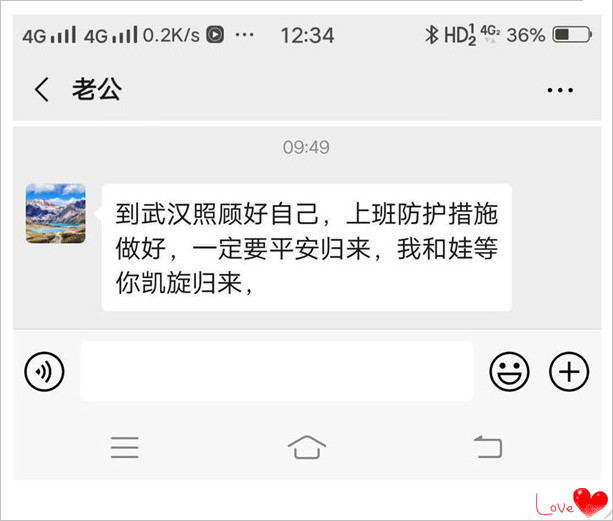Go to the phone home screen

[307, 447]
